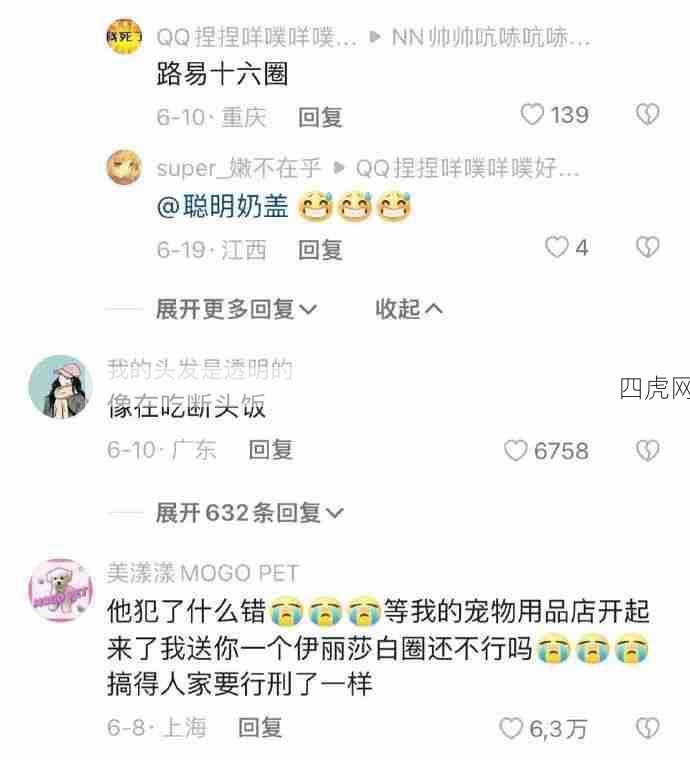Open the @聪明奶盖 mention
Viewport: 690px width, 760px height.
coord(222,207)
